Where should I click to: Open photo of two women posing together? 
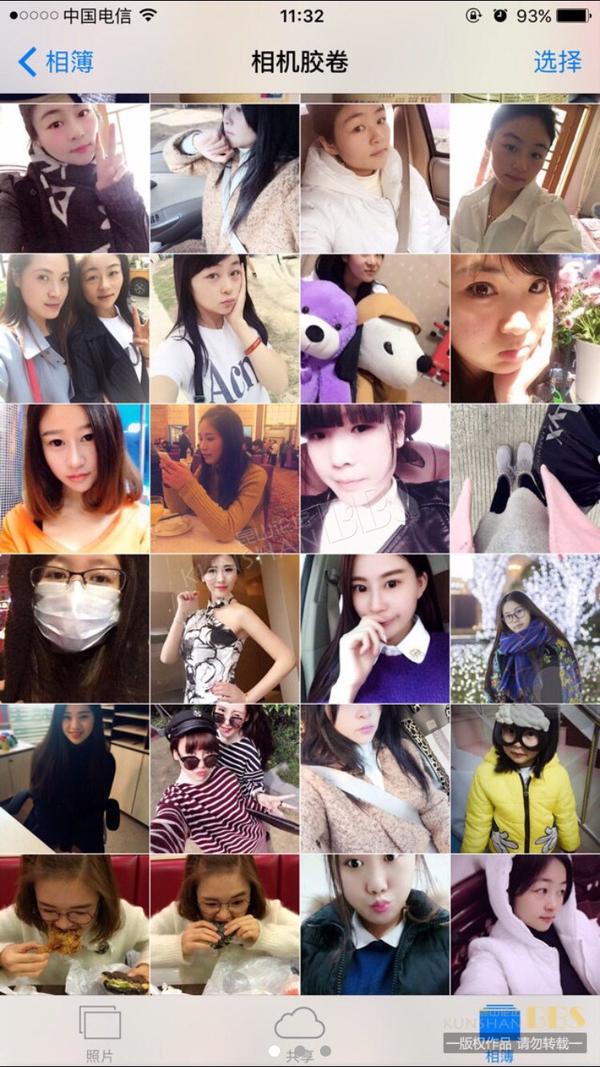click(x=74, y=328)
